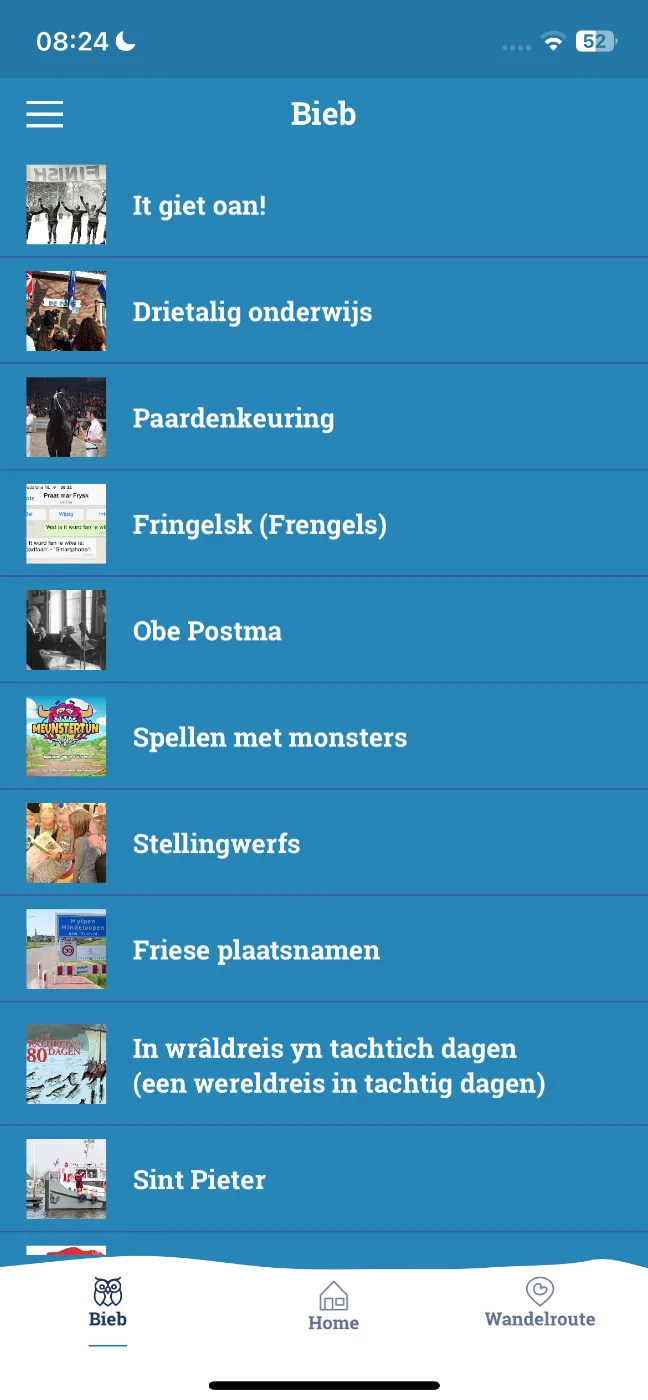The height and width of the screenshot is (1400, 648).
Task: Open In wrâldreis yn tachtich dagen
Action: click(x=324, y=1064)
